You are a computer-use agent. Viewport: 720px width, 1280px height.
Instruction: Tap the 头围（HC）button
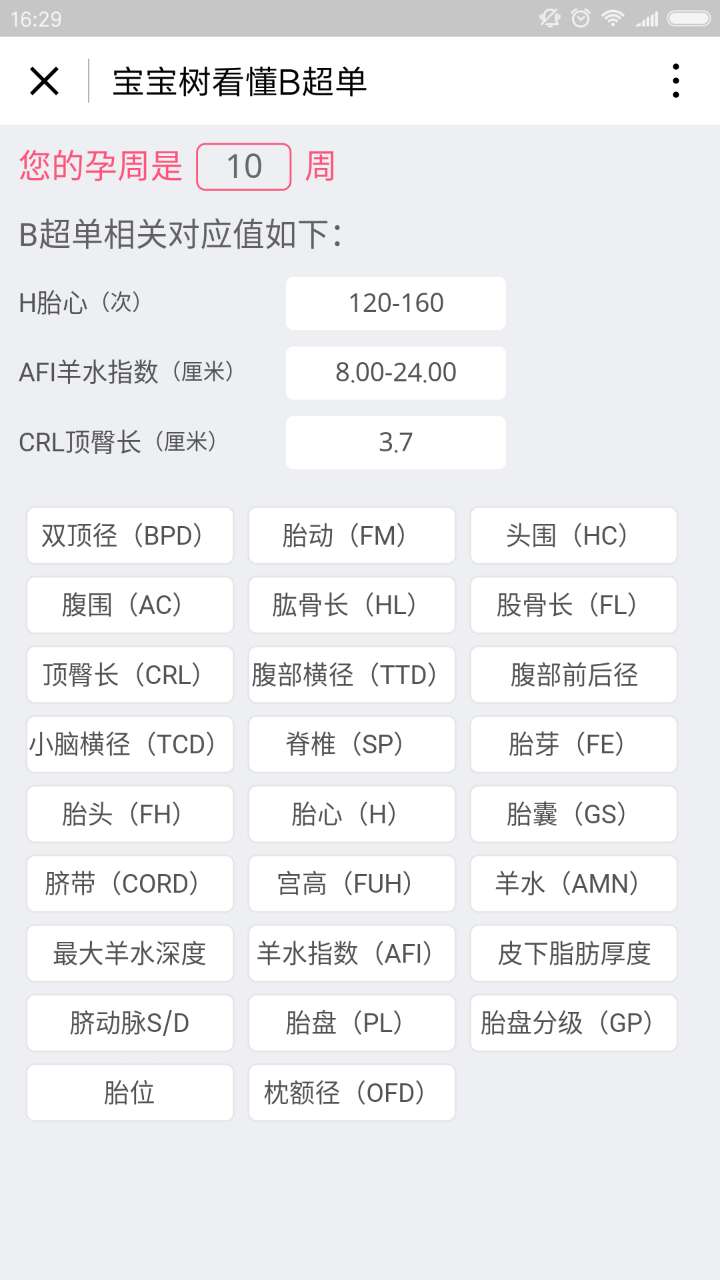point(574,535)
